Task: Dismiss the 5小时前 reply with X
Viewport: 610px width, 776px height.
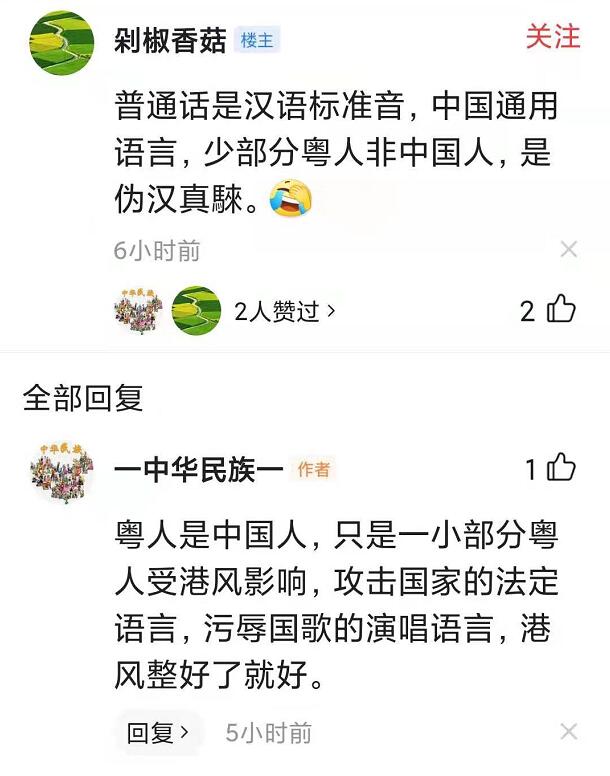Action: pos(569,732)
